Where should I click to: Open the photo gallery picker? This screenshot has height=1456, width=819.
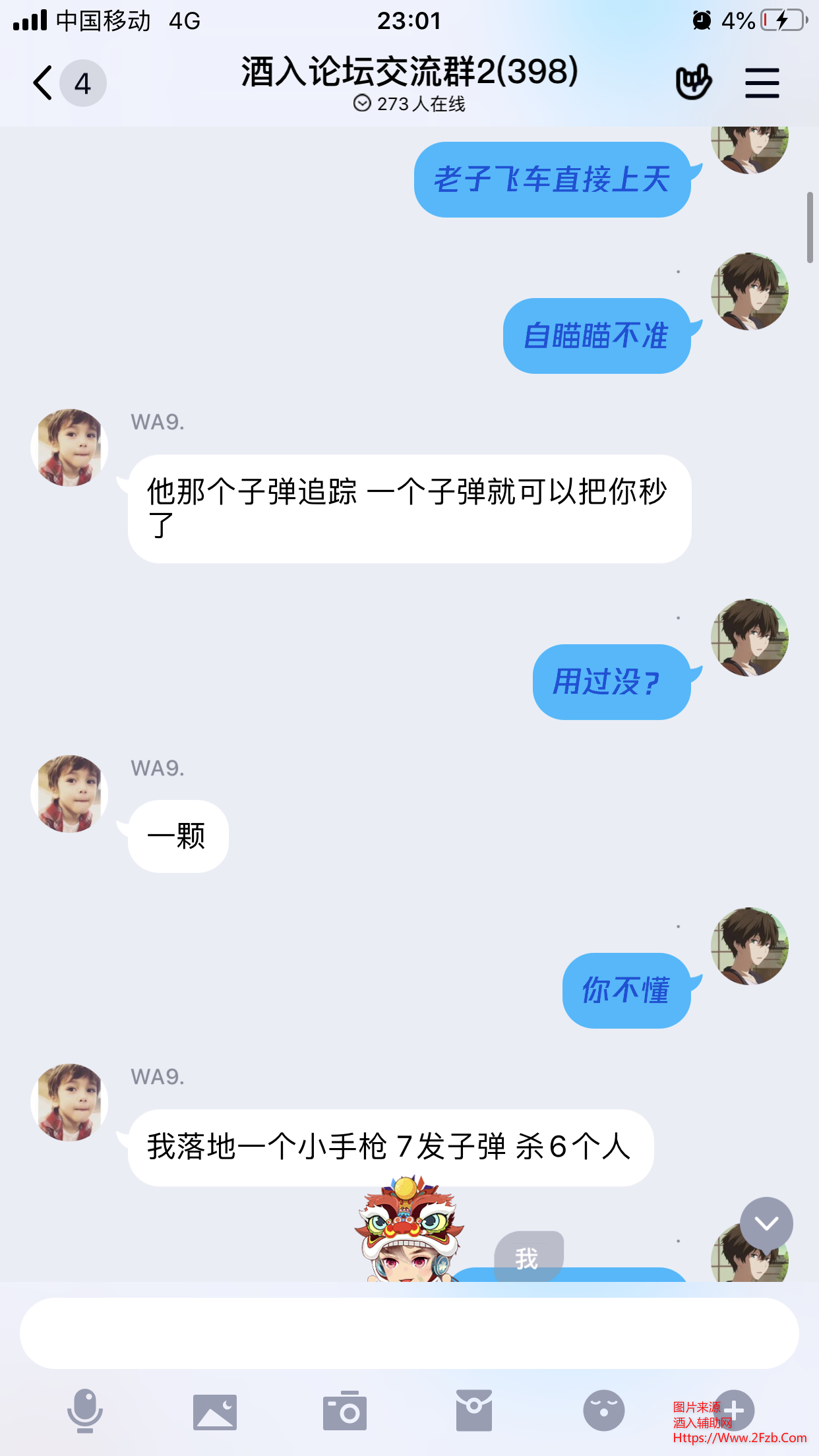pyautogui.click(x=215, y=1411)
